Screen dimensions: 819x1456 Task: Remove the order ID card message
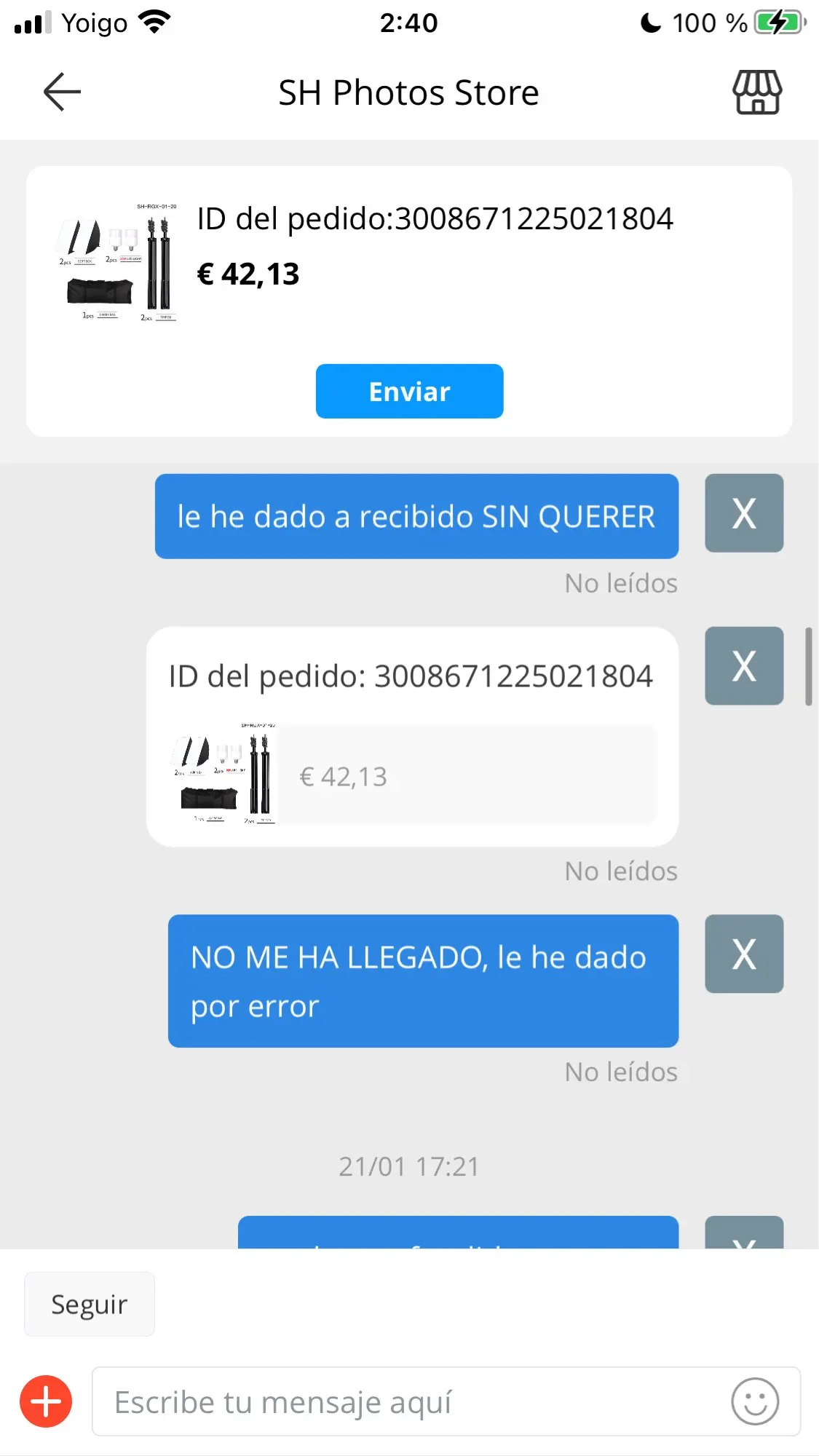coord(743,666)
